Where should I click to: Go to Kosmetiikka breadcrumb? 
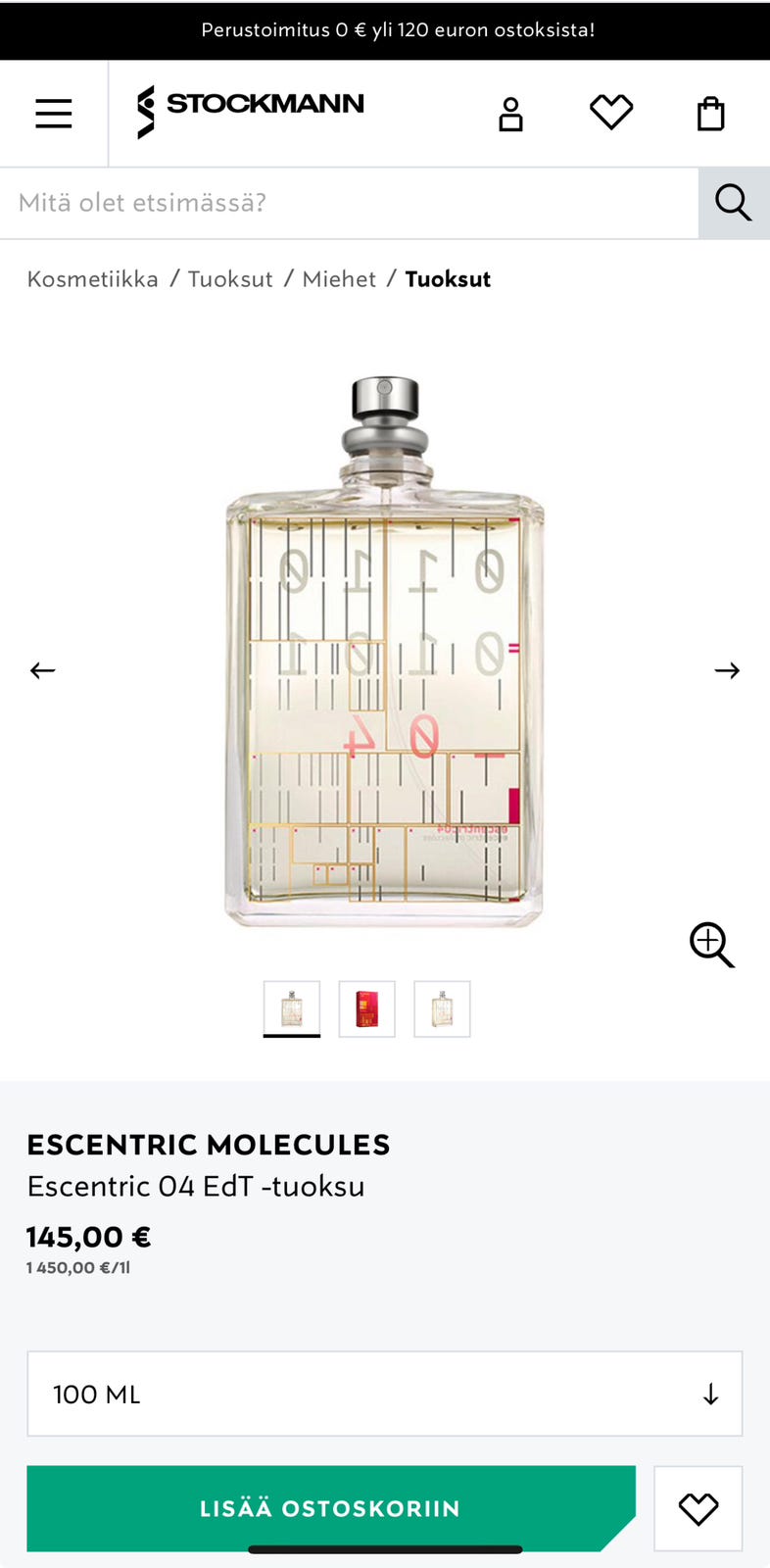[x=93, y=279]
